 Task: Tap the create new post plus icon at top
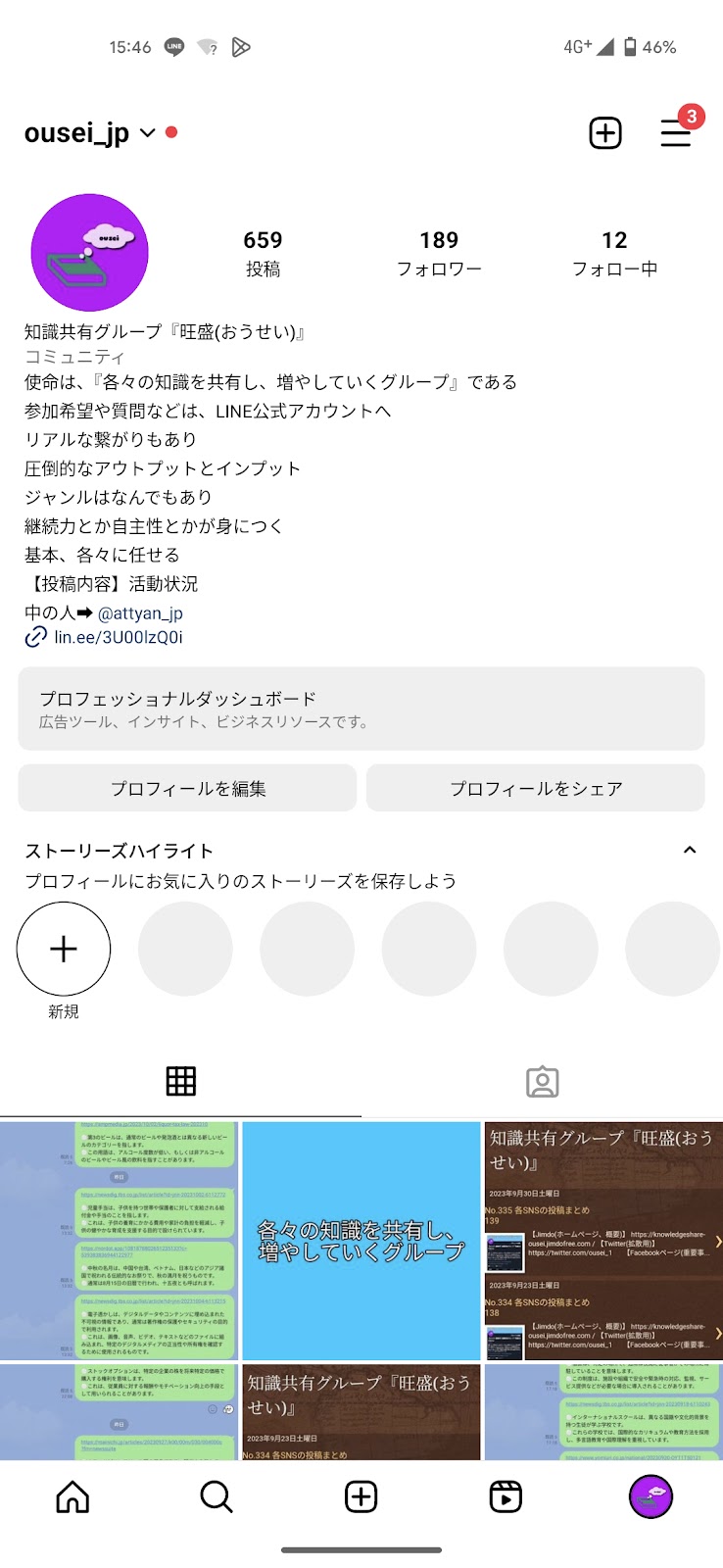click(605, 132)
